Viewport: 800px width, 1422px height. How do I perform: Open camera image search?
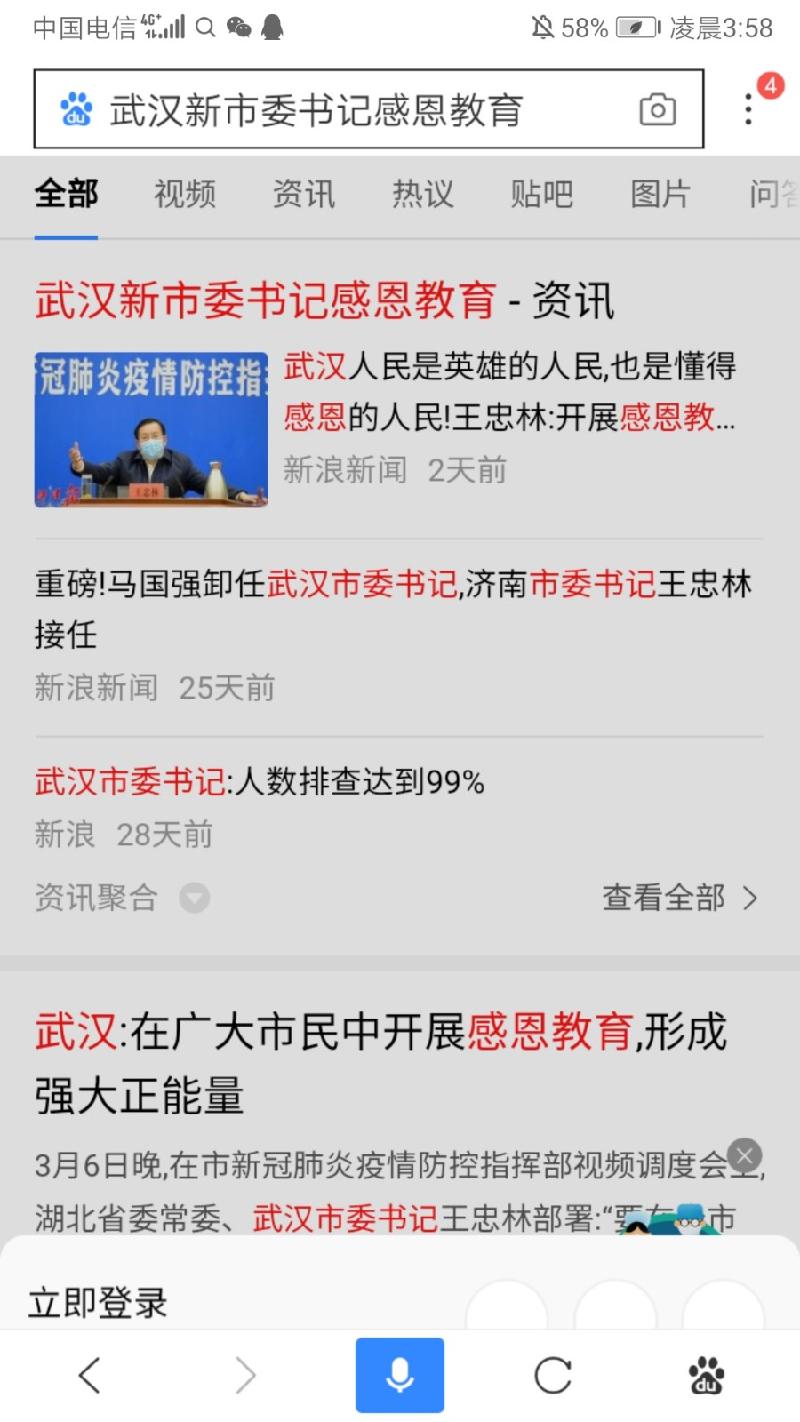[x=657, y=109]
